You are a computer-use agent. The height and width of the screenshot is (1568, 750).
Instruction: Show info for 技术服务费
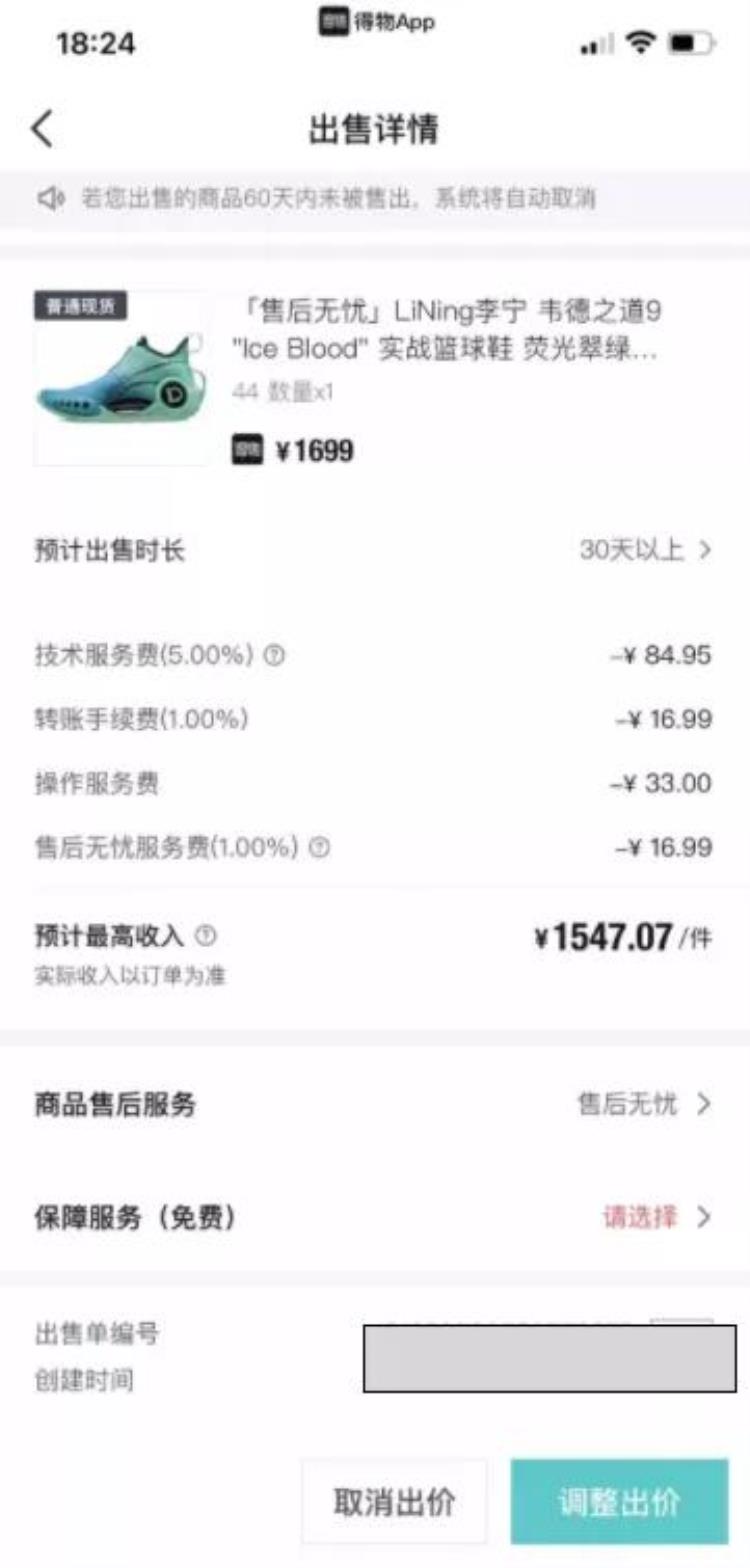275,656
